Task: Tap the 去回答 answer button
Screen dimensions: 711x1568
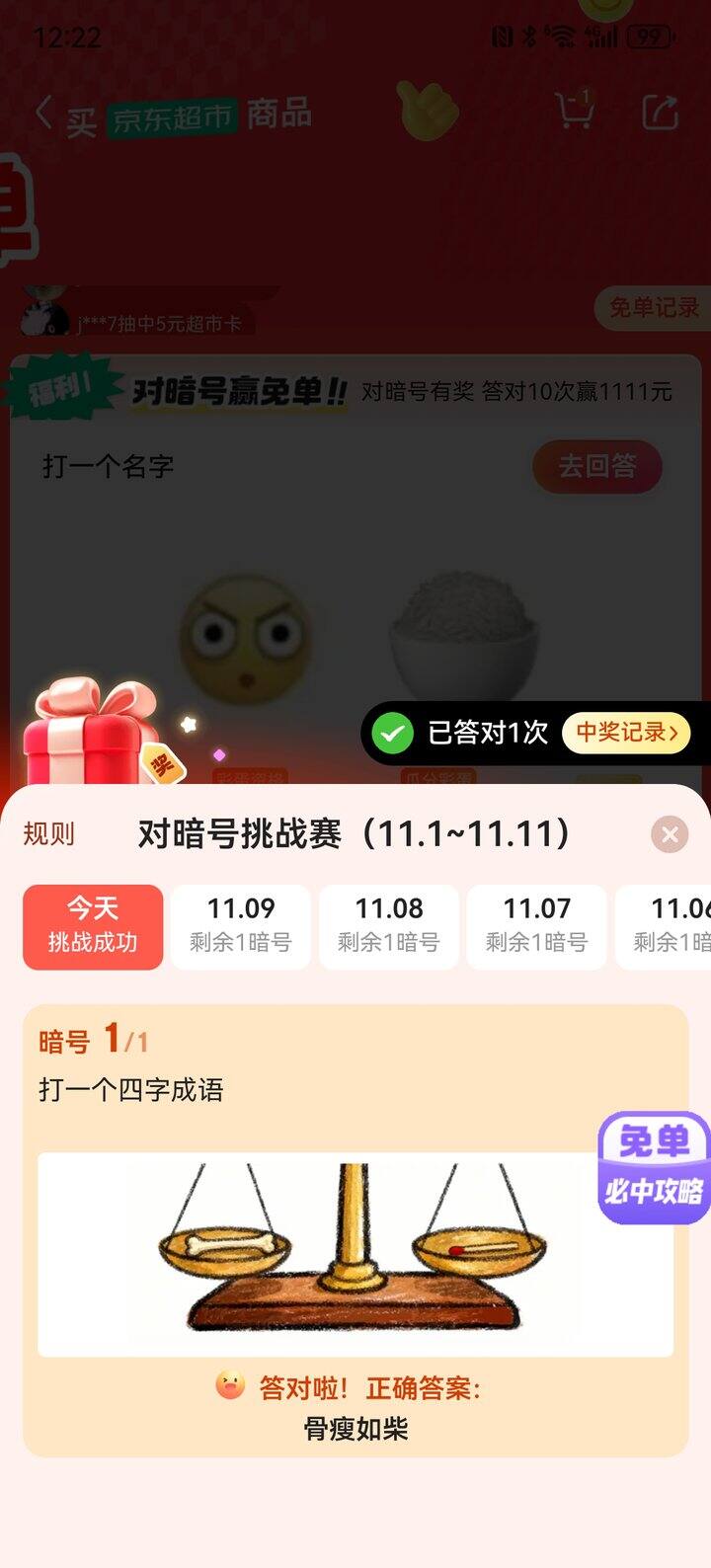Action: (x=596, y=466)
